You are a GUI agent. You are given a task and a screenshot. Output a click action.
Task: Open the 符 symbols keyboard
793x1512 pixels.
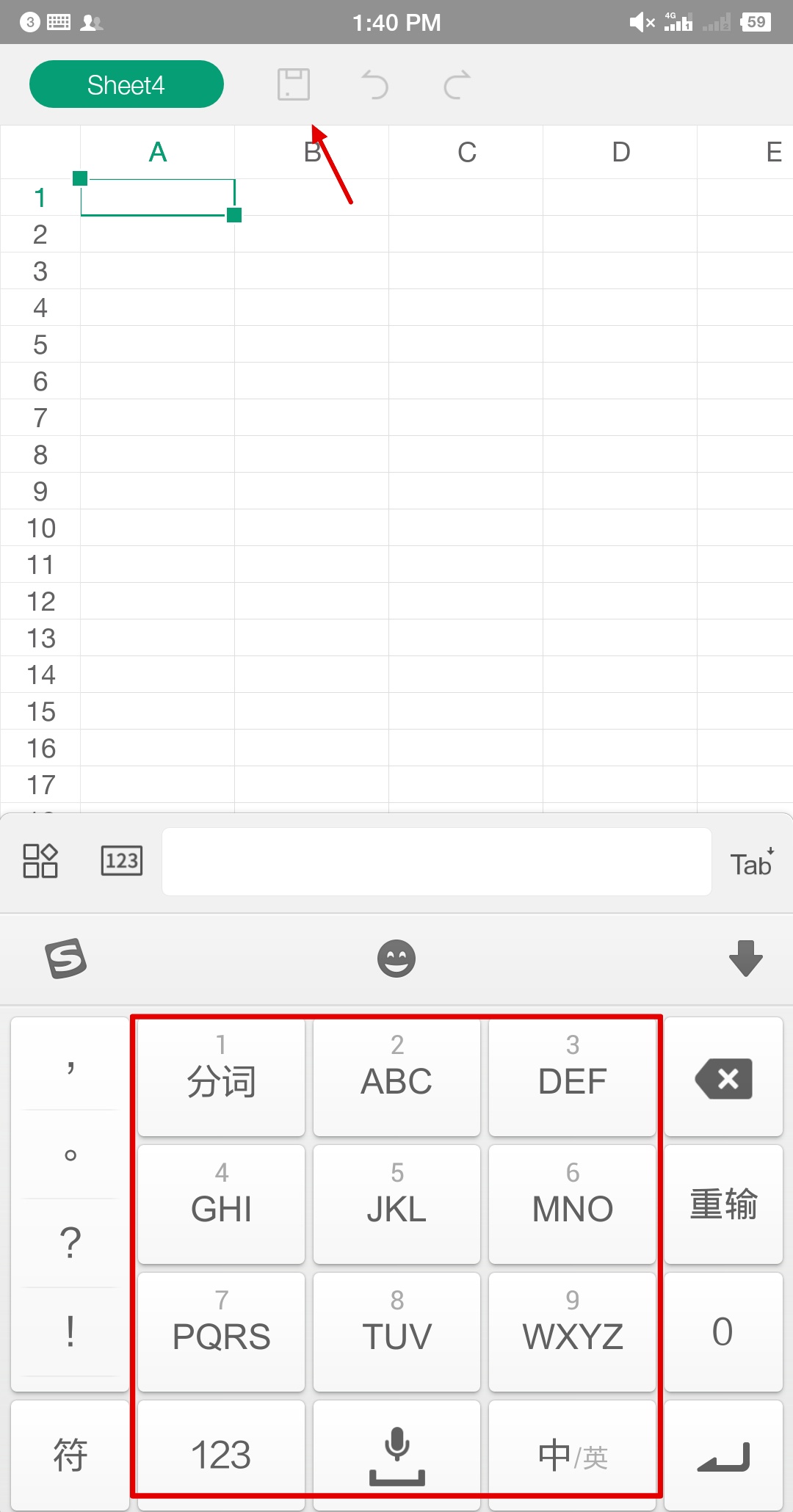pyautogui.click(x=70, y=1455)
